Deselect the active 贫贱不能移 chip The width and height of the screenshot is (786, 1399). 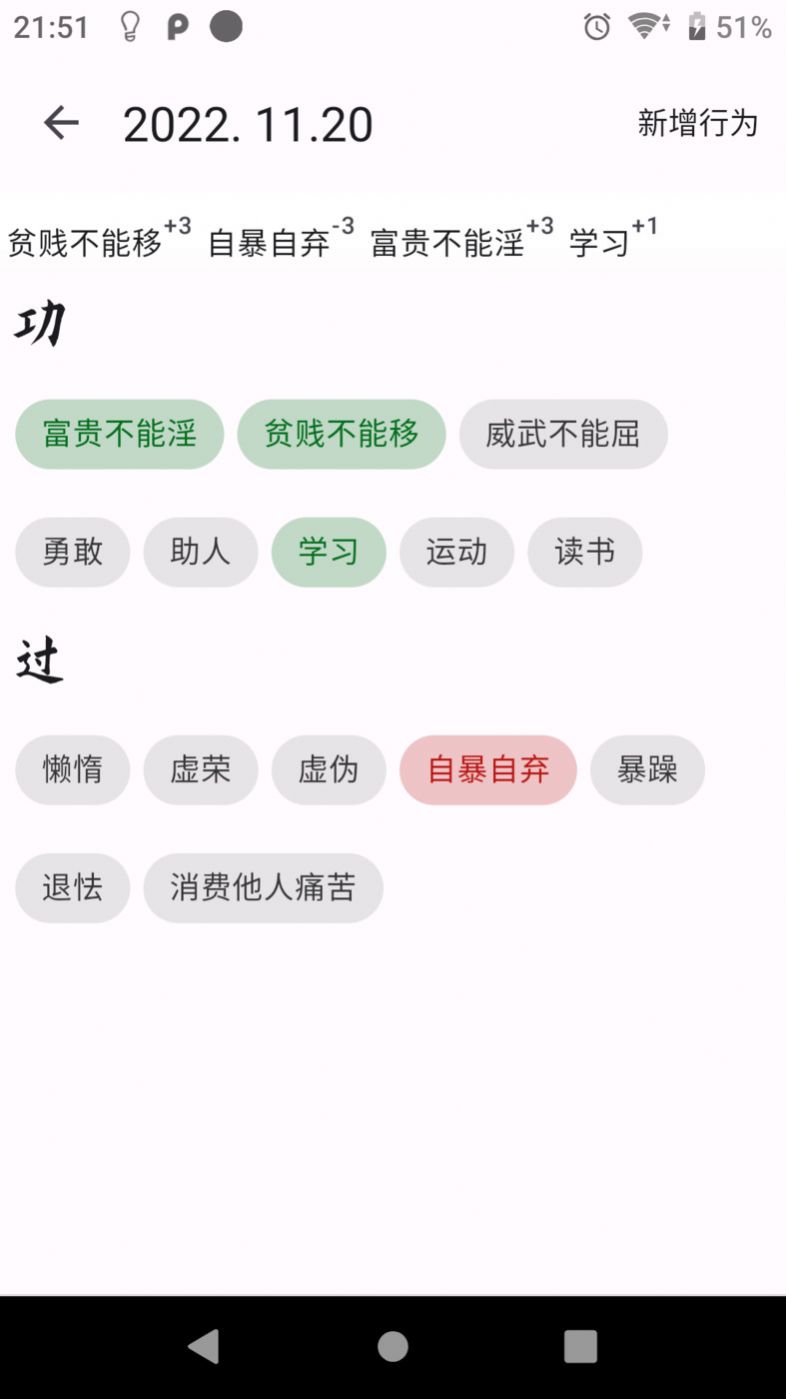341,434
